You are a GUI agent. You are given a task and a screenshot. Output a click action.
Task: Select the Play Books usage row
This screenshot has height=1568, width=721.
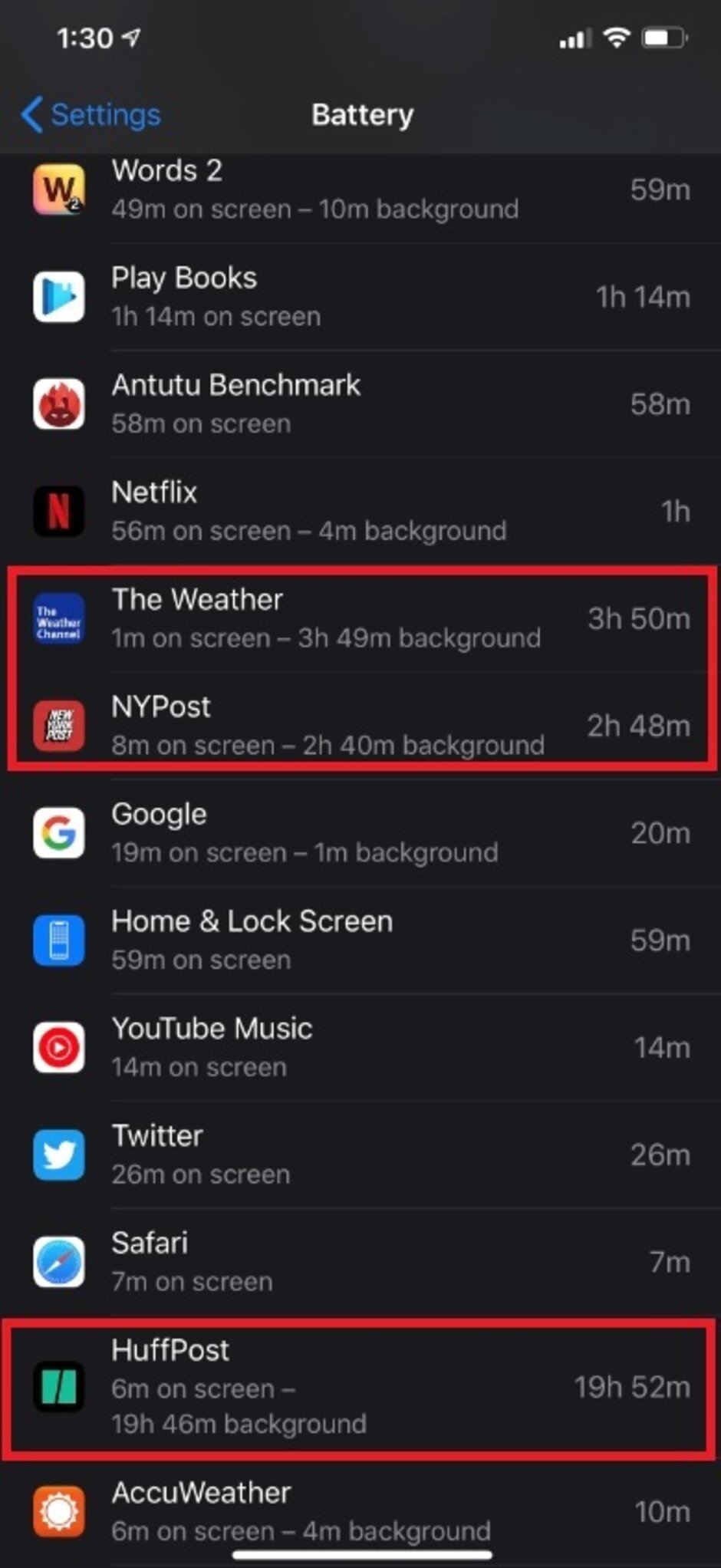[360, 297]
